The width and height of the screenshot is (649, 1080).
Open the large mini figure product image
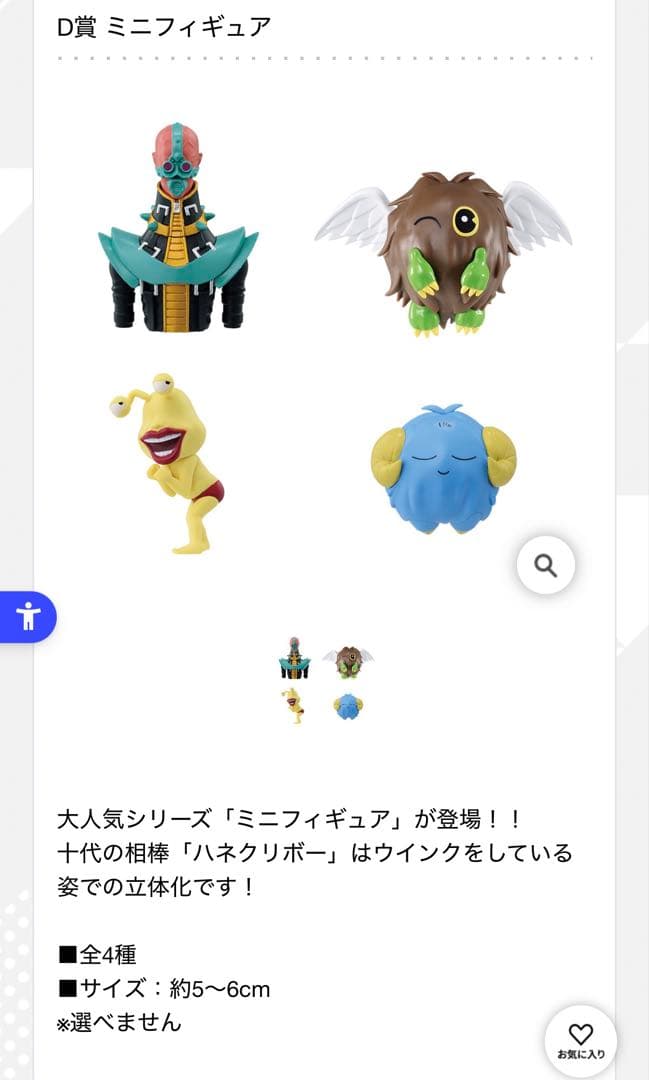coord(325,335)
